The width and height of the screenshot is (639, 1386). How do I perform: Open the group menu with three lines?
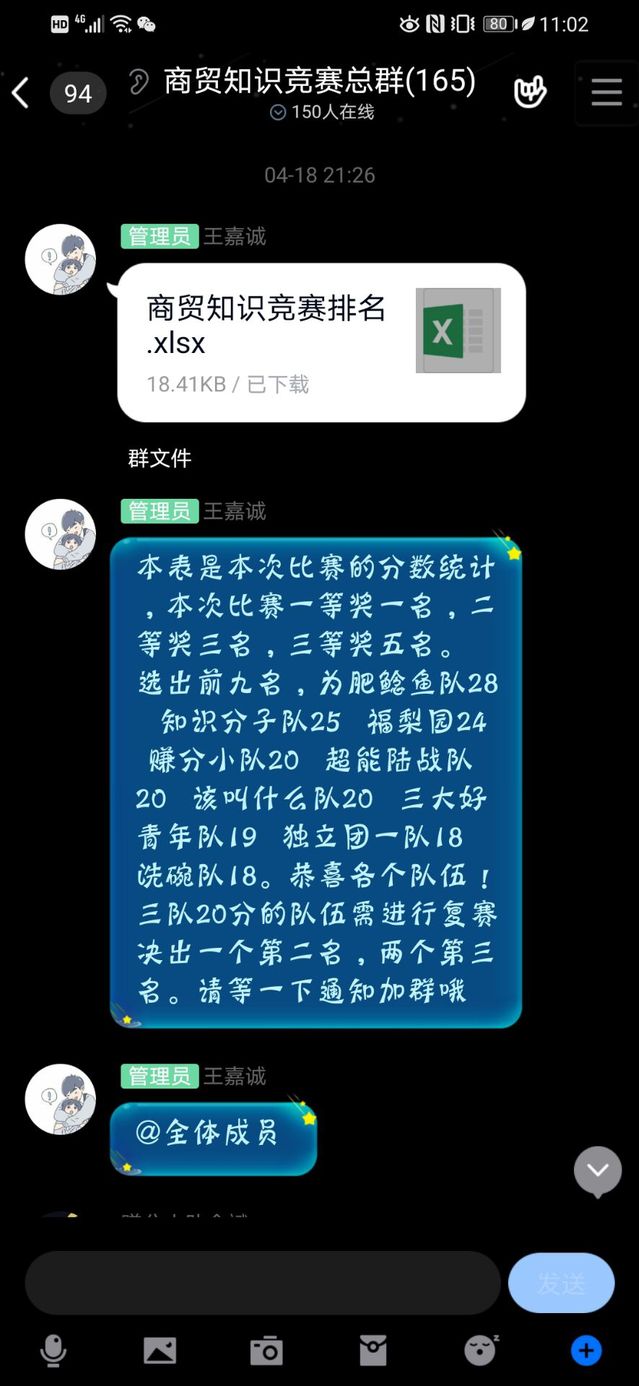click(606, 93)
